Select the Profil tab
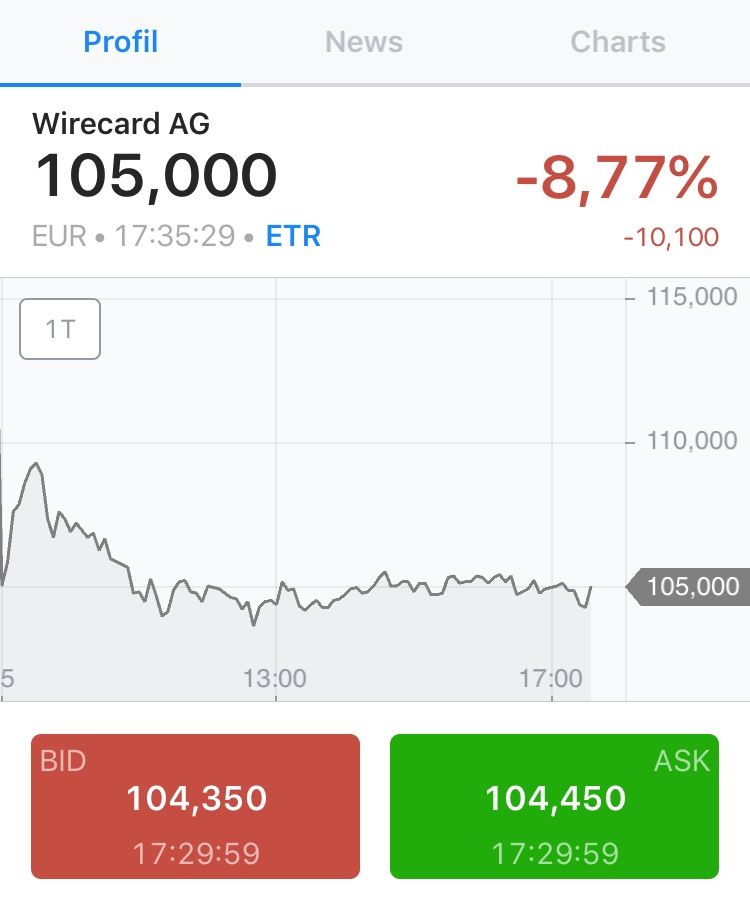 [x=120, y=42]
